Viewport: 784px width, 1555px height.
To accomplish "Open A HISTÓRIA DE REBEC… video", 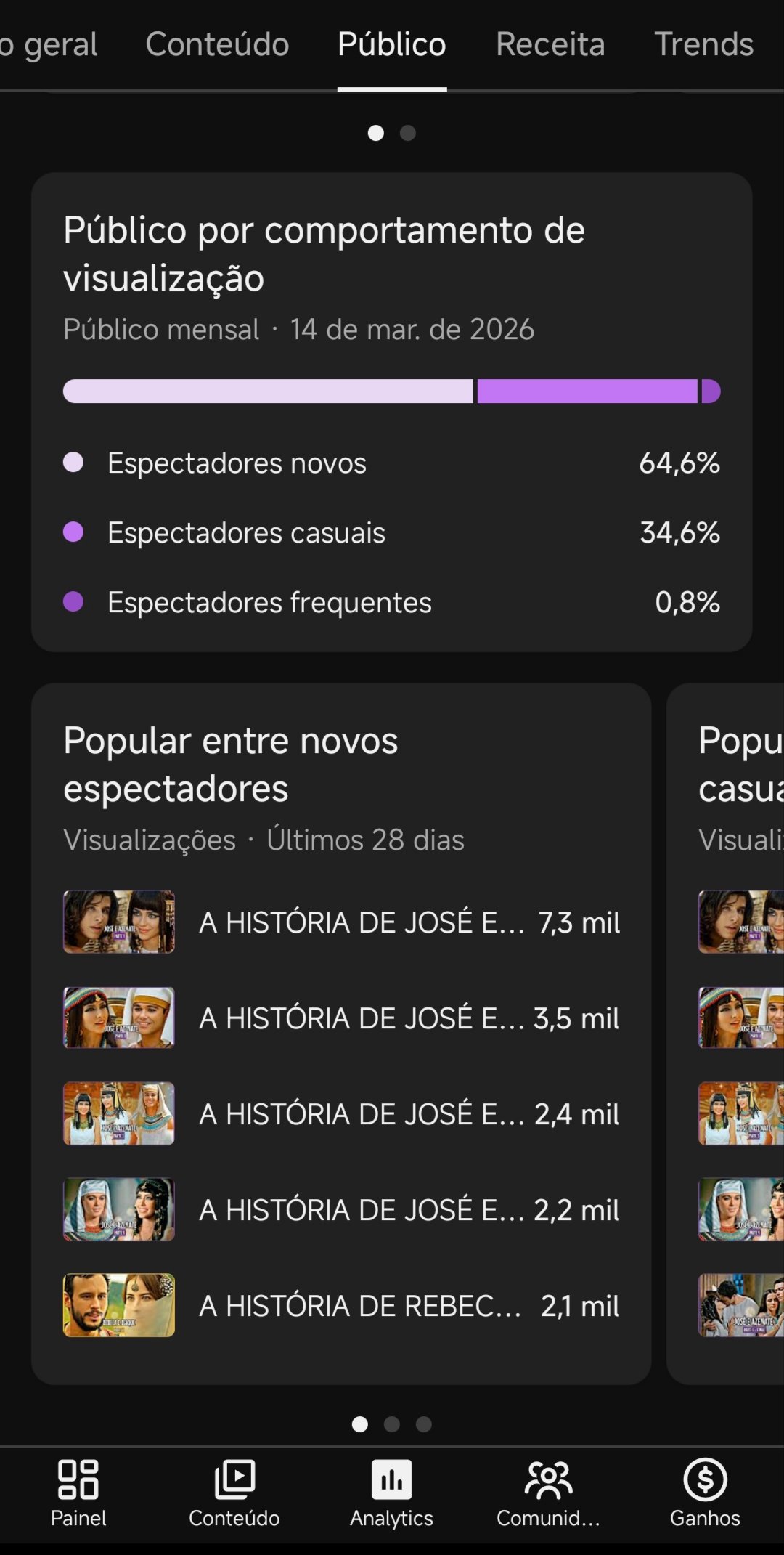I will click(x=341, y=1305).
